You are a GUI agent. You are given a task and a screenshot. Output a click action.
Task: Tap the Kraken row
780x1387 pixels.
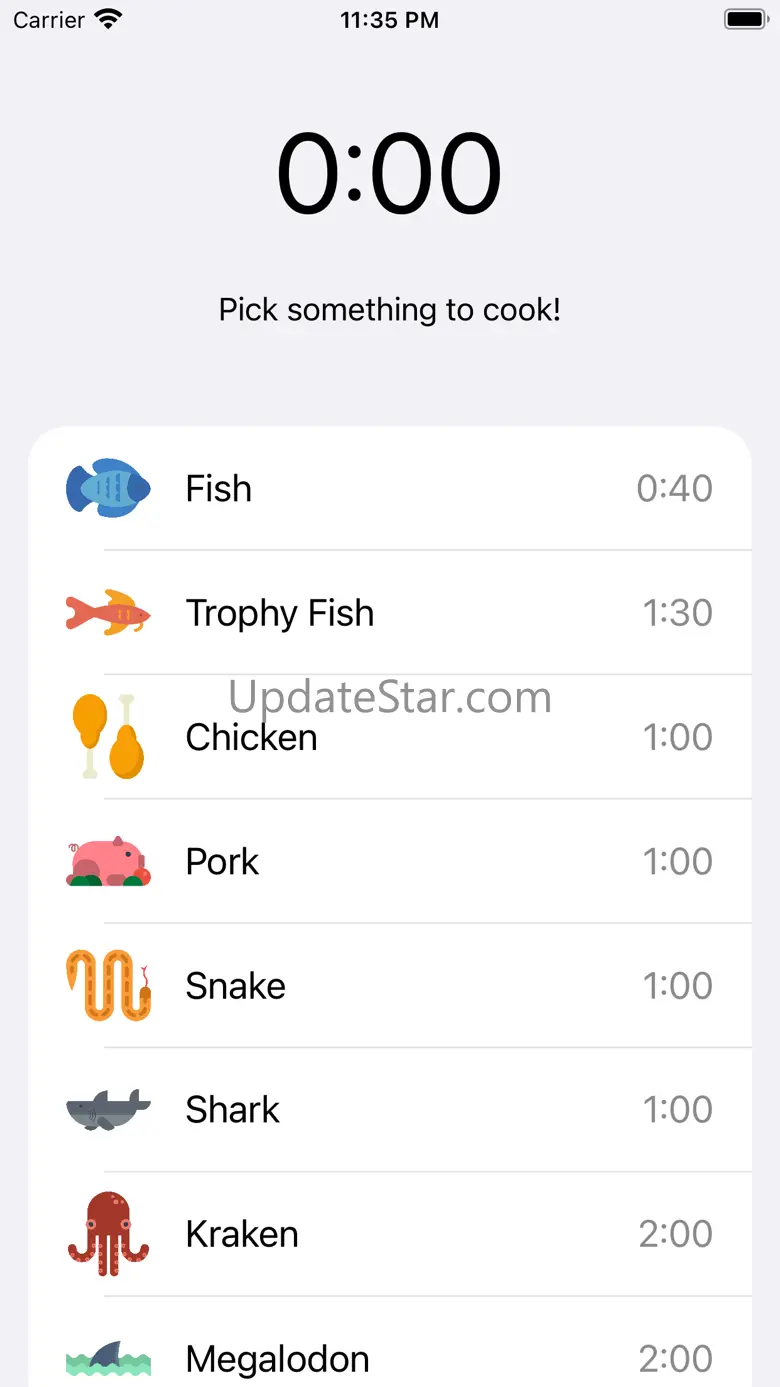coord(390,1234)
